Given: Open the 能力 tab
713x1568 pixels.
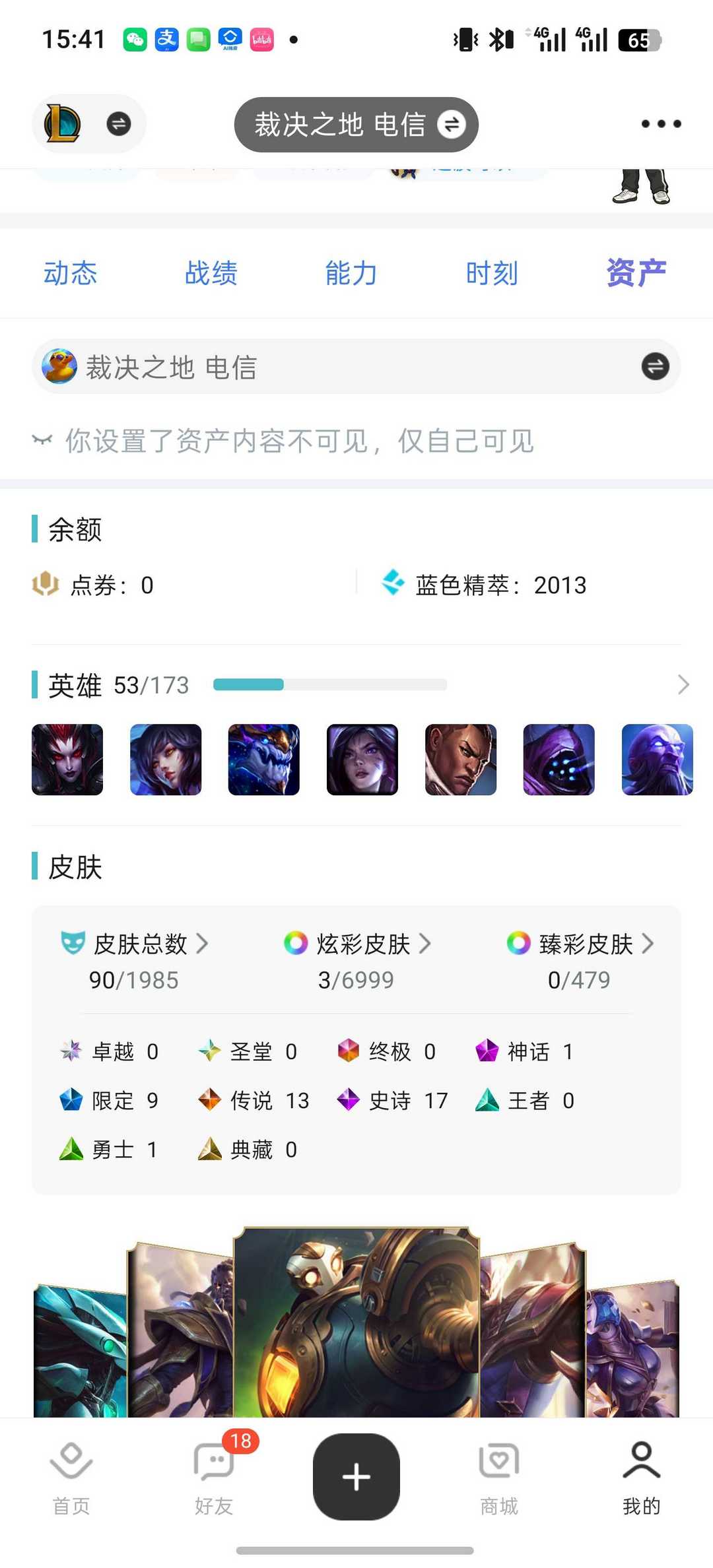Looking at the screenshot, I should click(351, 273).
